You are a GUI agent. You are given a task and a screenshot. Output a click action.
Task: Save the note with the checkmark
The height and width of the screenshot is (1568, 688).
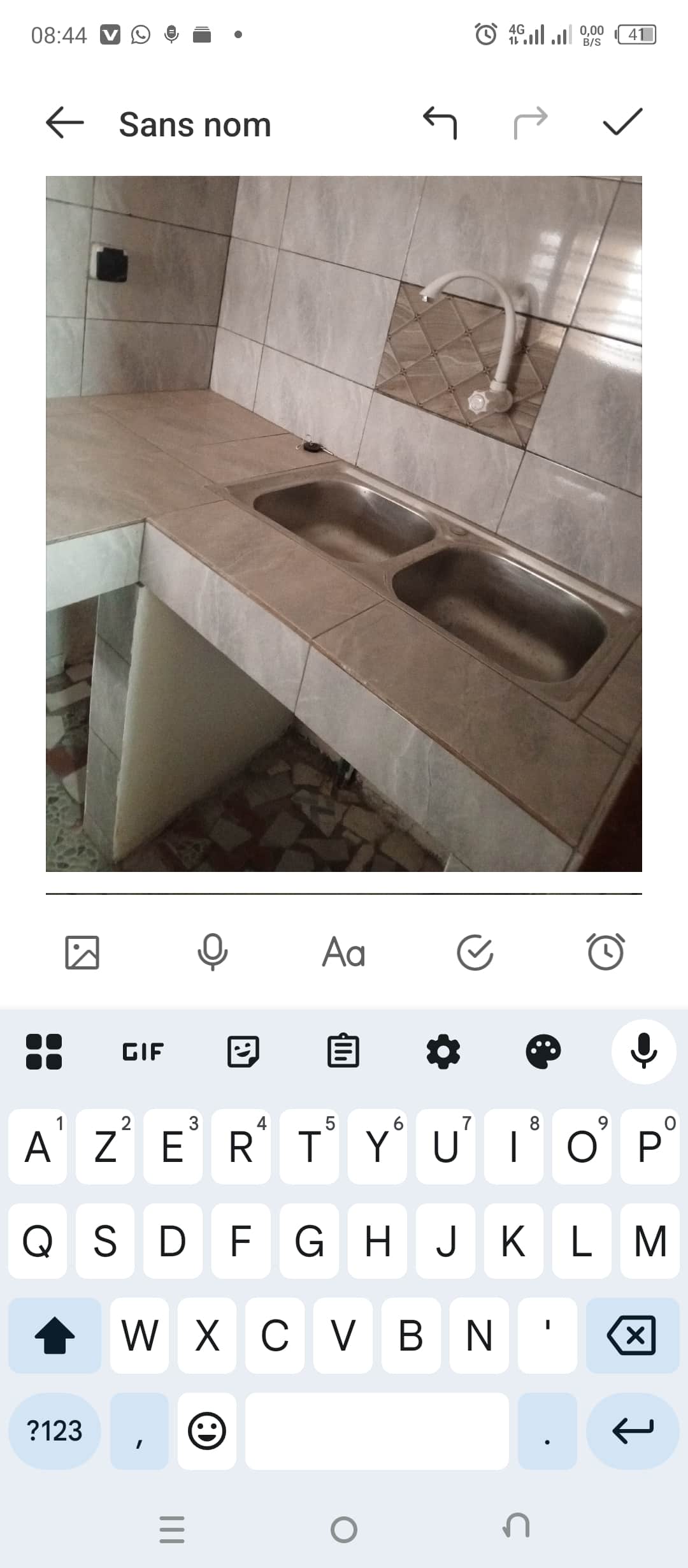pos(622,122)
